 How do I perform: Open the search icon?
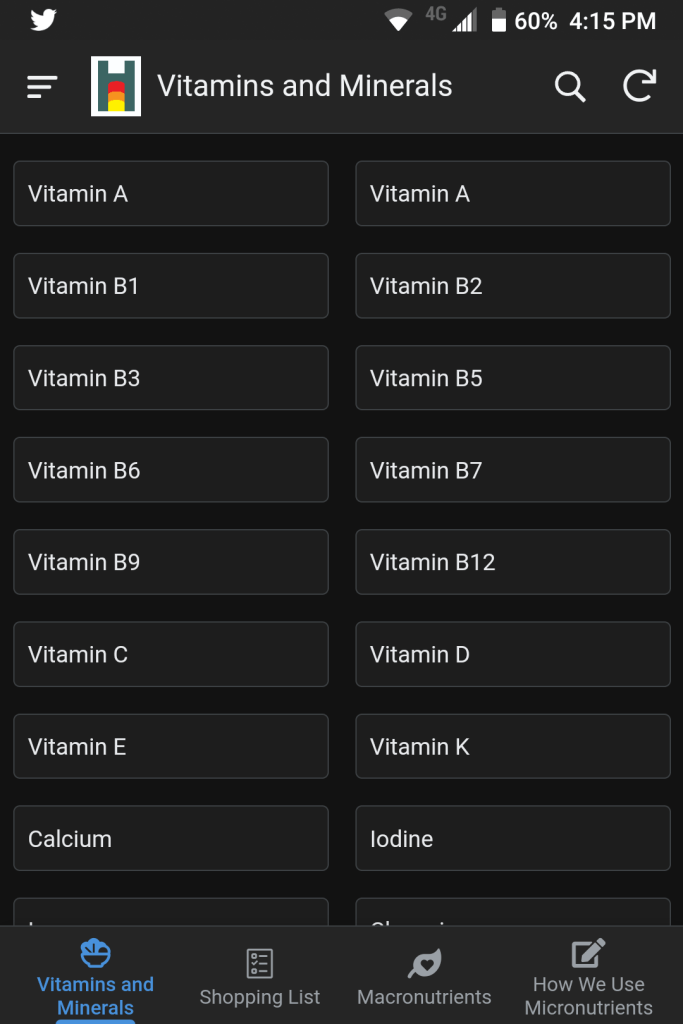(570, 87)
